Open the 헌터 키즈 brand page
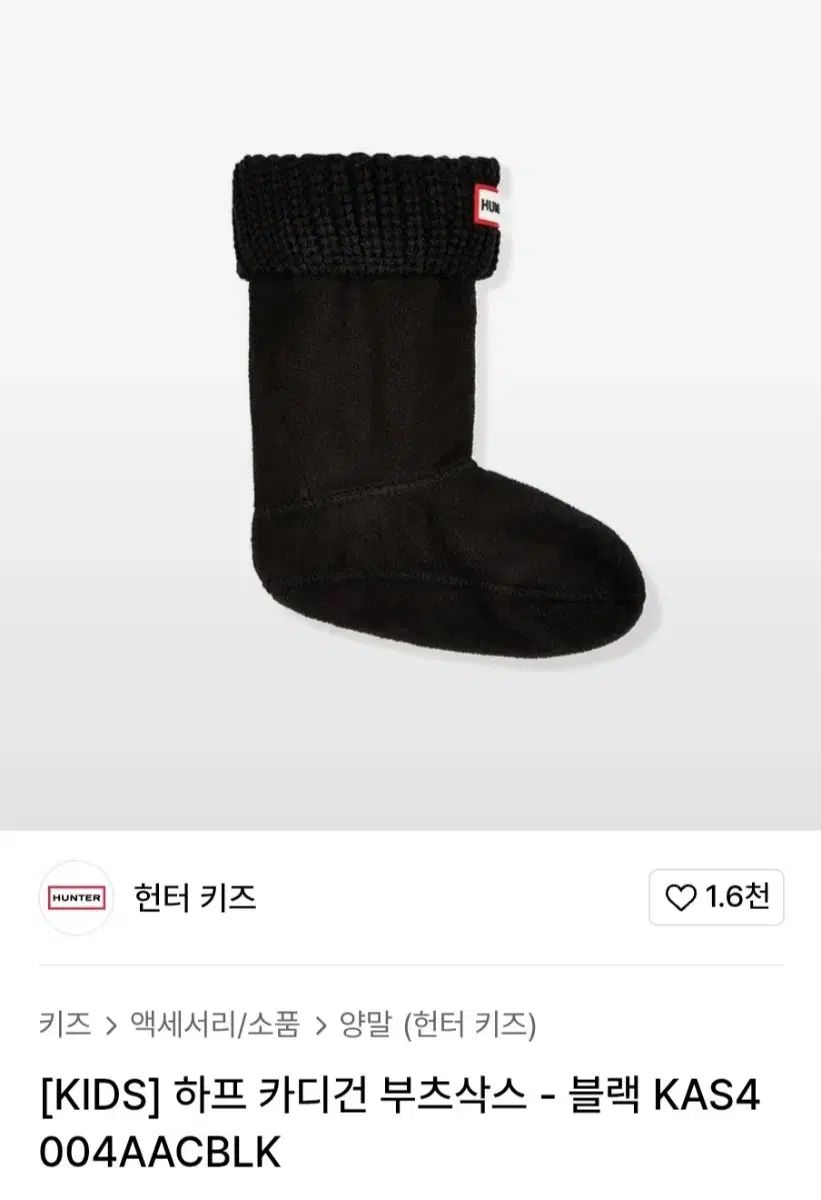Screen dimensions: 821x1200 pos(195,898)
